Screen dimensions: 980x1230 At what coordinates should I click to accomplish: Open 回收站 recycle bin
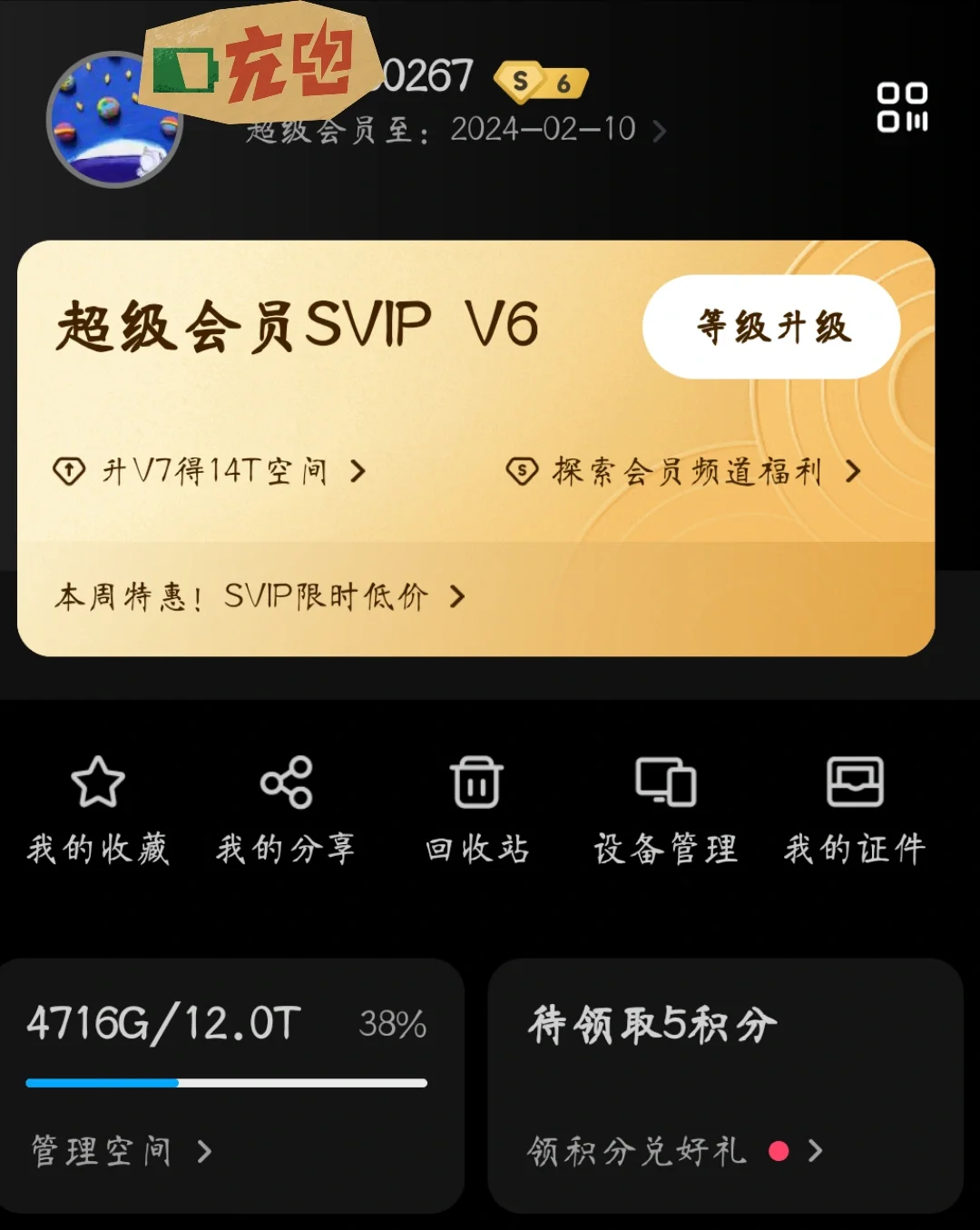[x=477, y=806]
